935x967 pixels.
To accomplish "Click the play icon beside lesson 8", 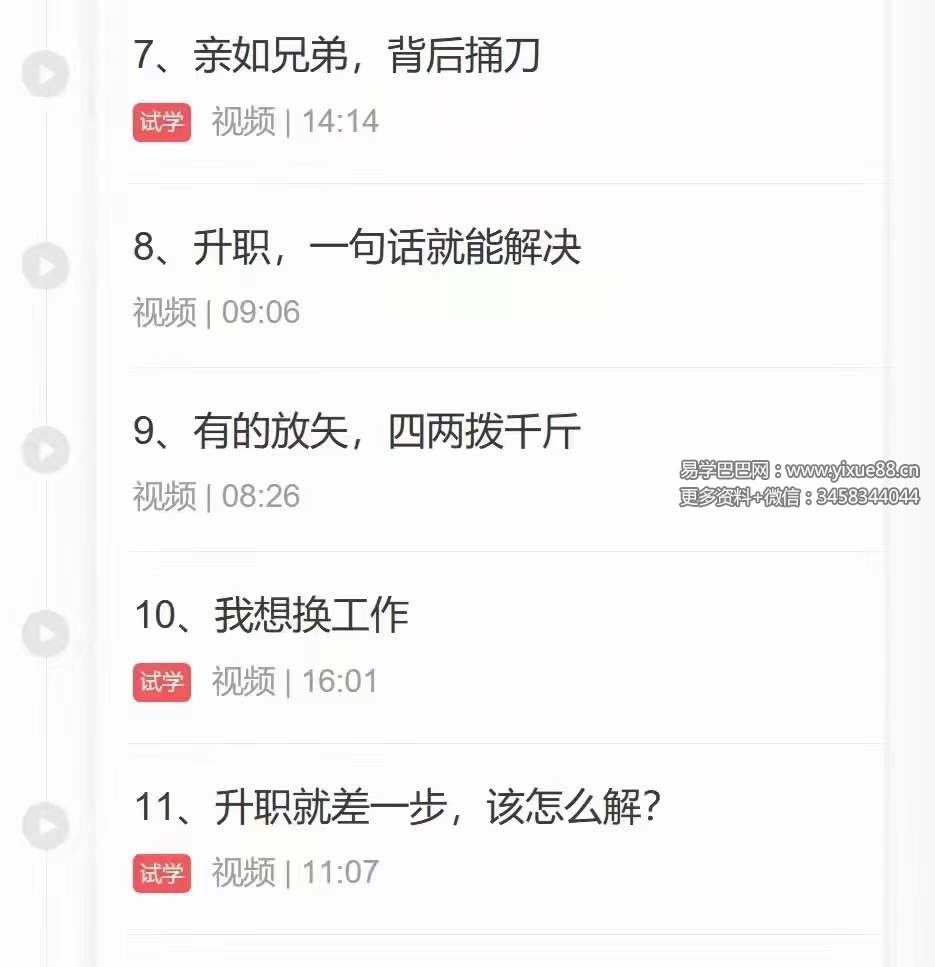I will coord(44,266).
